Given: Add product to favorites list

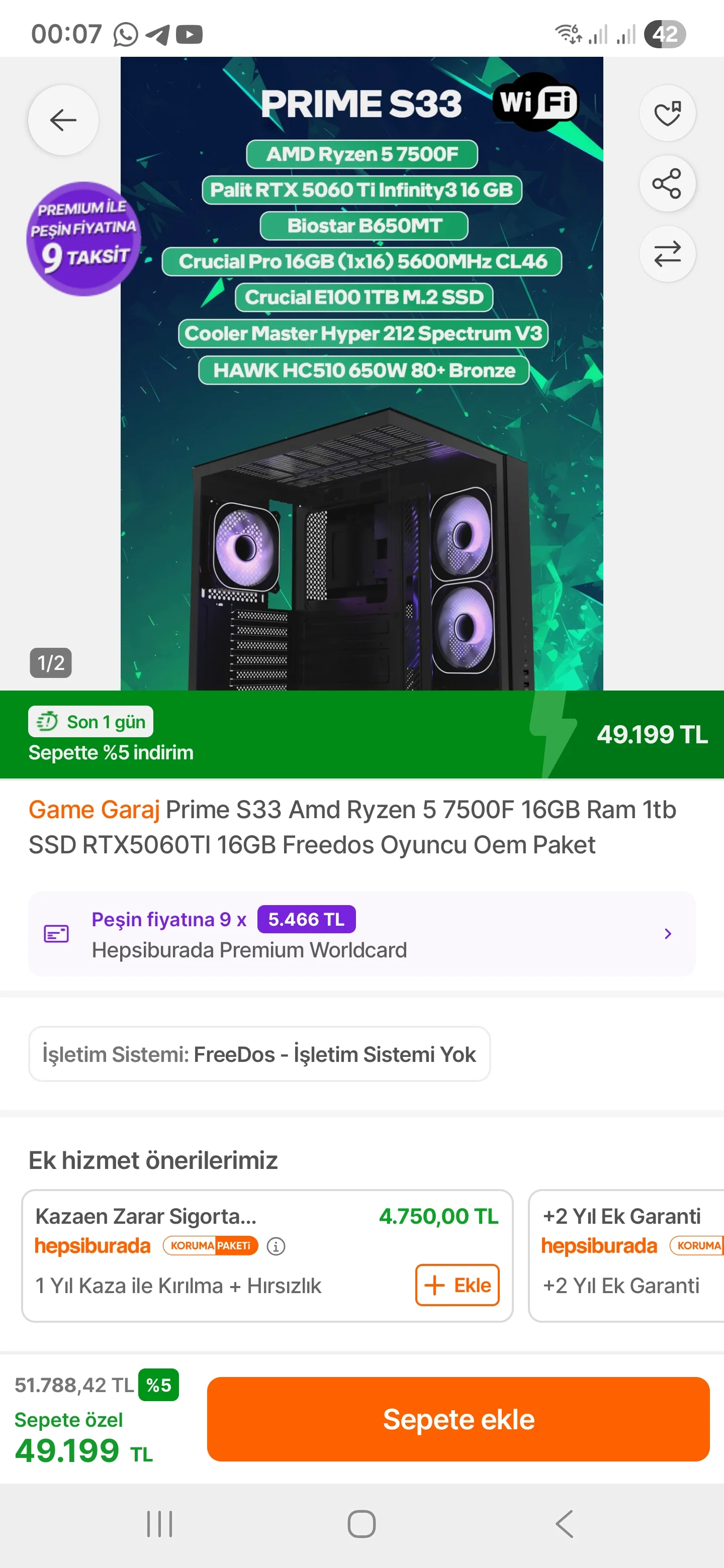Looking at the screenshot, I should pyautogui.click(x=667, y=113).
